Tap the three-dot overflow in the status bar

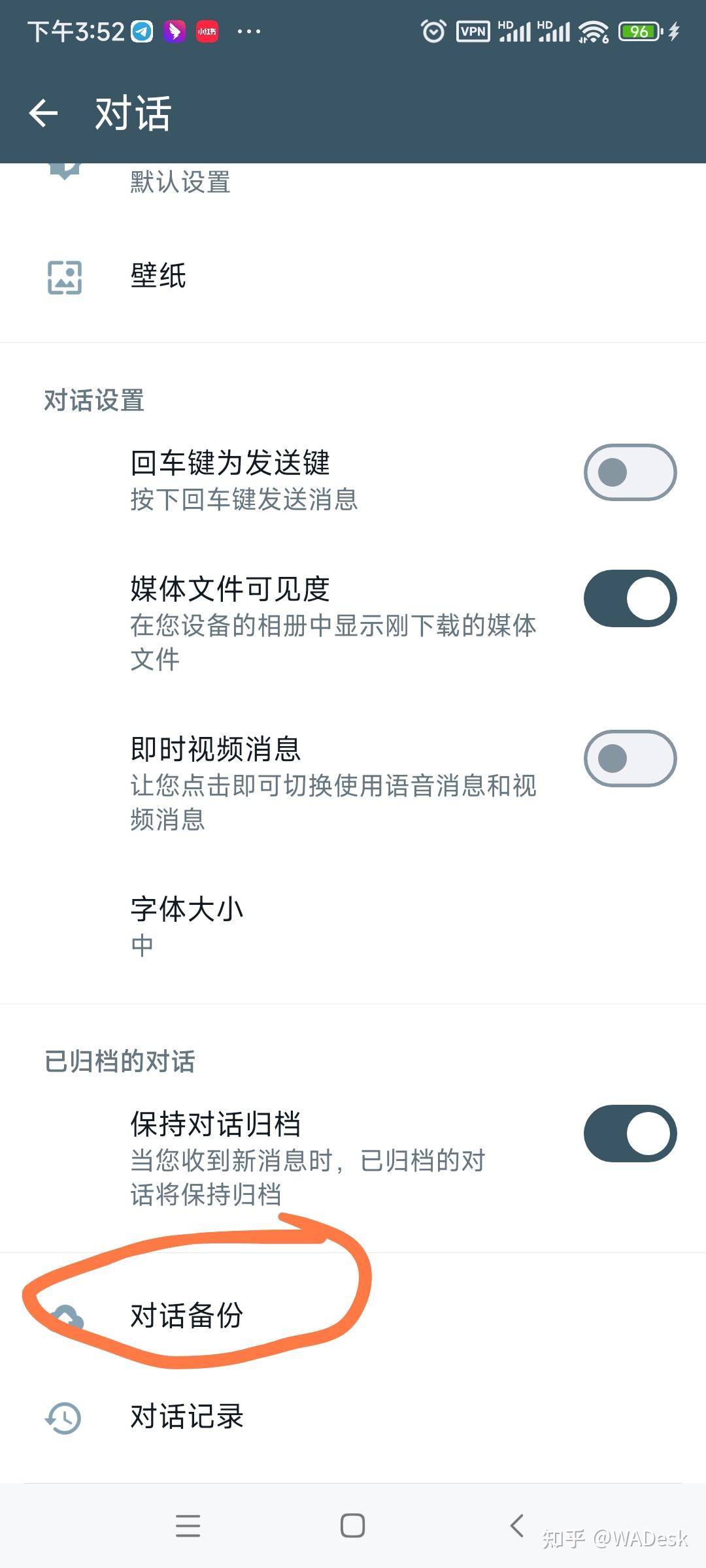[250, 31]
